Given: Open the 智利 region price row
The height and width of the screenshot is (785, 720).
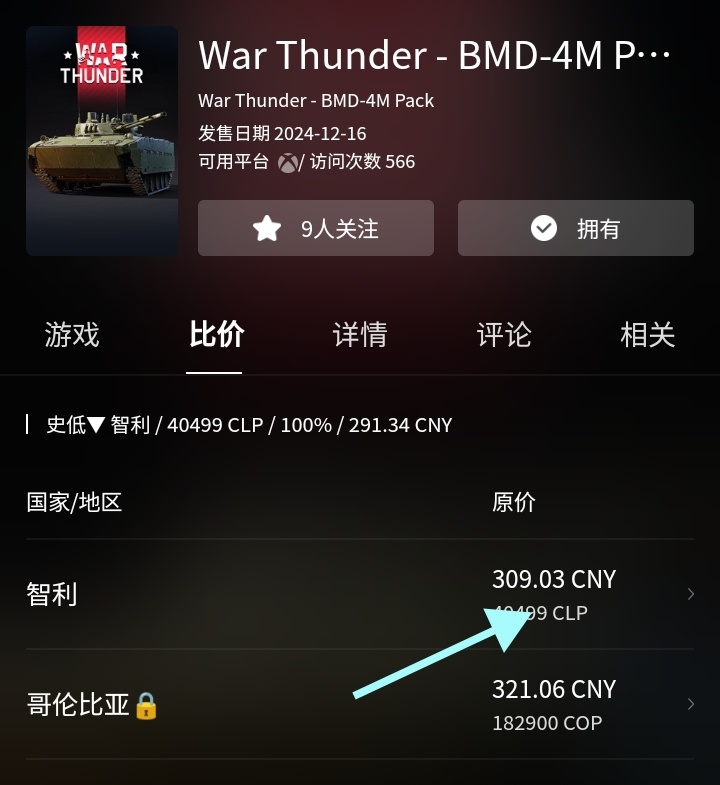Looking at the screenshot, I should (x=360, y=594).
